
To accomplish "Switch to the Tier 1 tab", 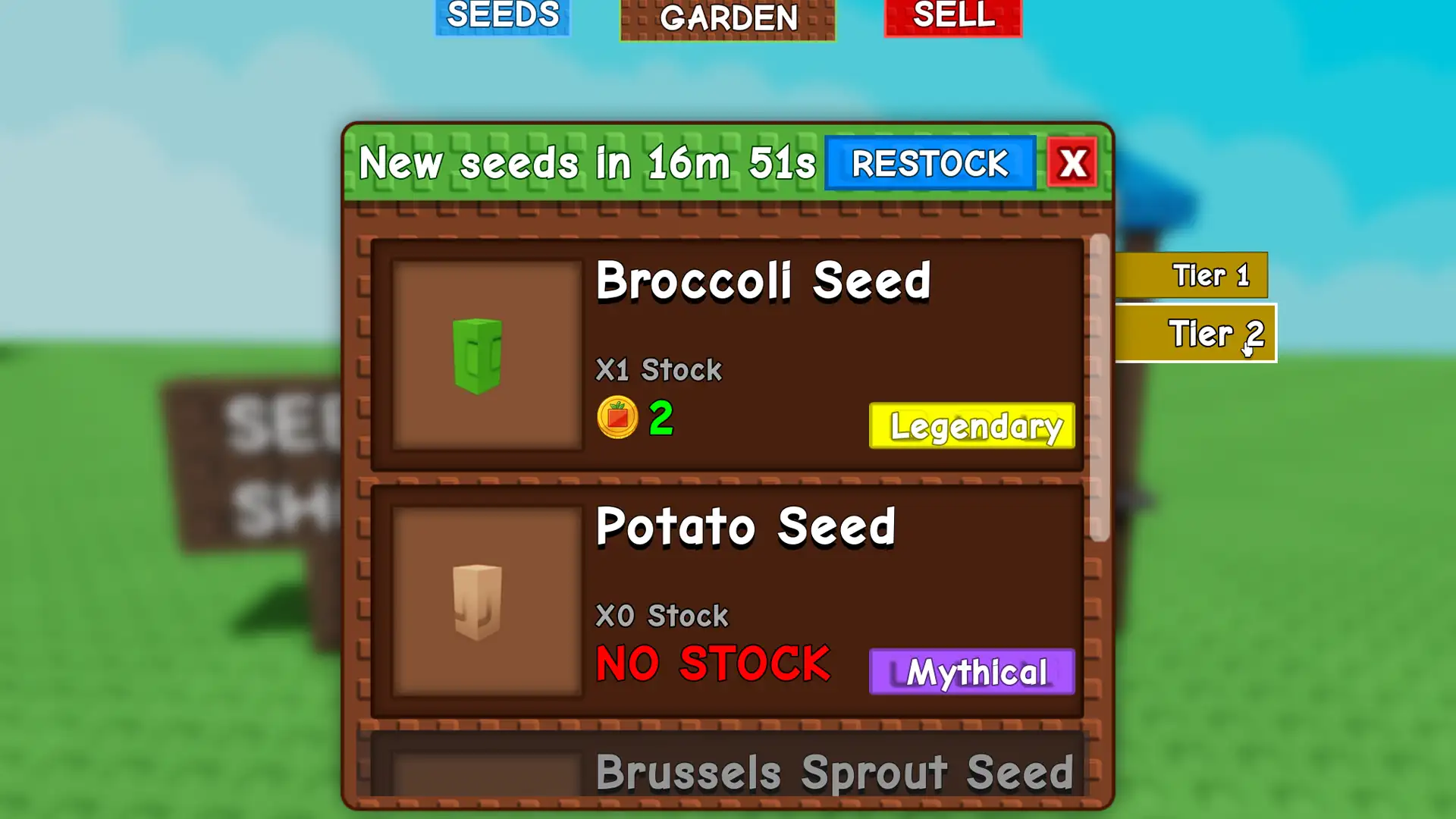I will pyautogui.click(x=1191, y=275).
